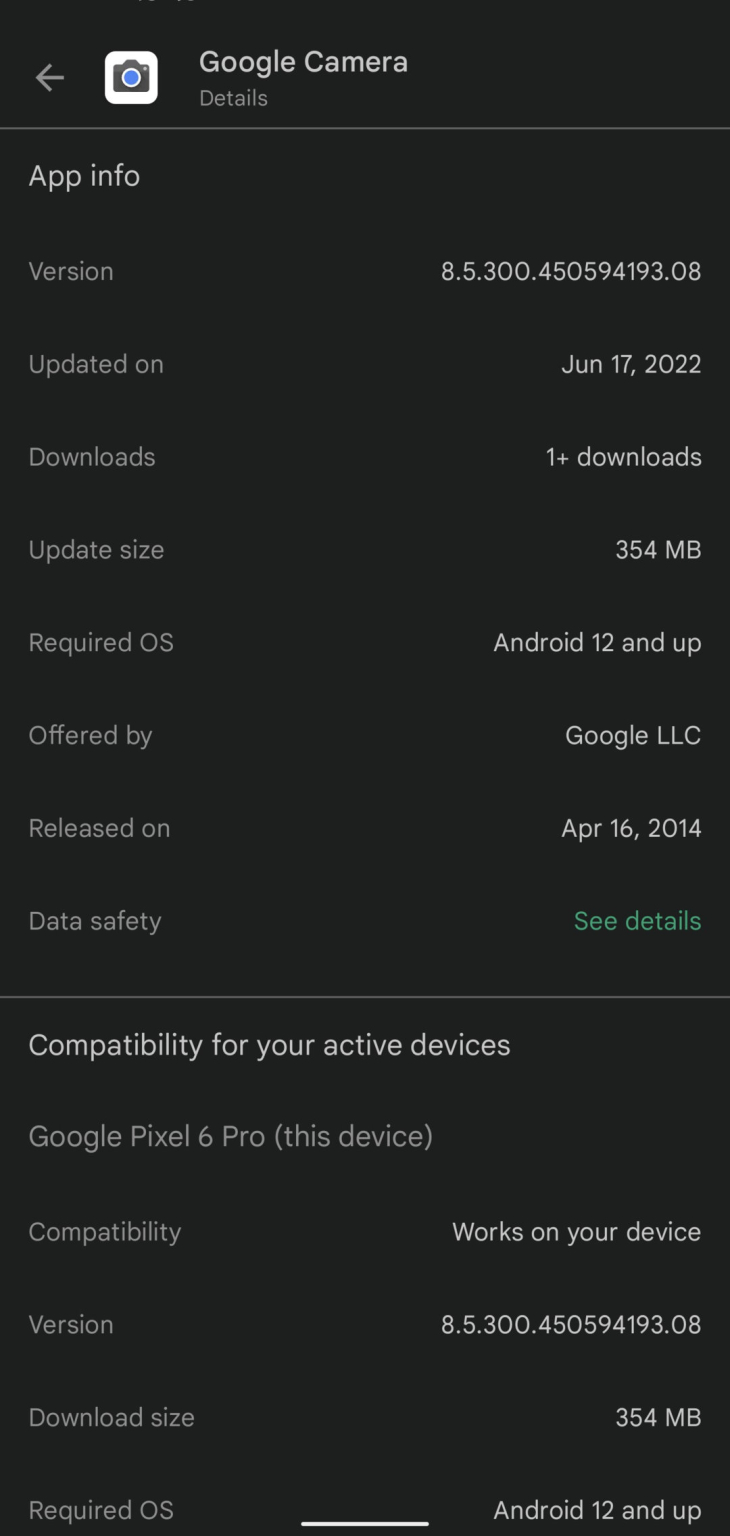The width and height of the screenshot is (730, 1536).
Task: Go back from Google Camera details
Action: pos(49,78)
